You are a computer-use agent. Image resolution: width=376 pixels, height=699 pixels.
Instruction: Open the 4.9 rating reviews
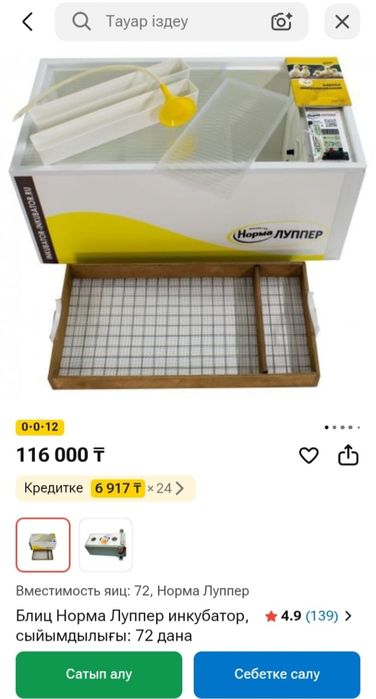(308, 617)
